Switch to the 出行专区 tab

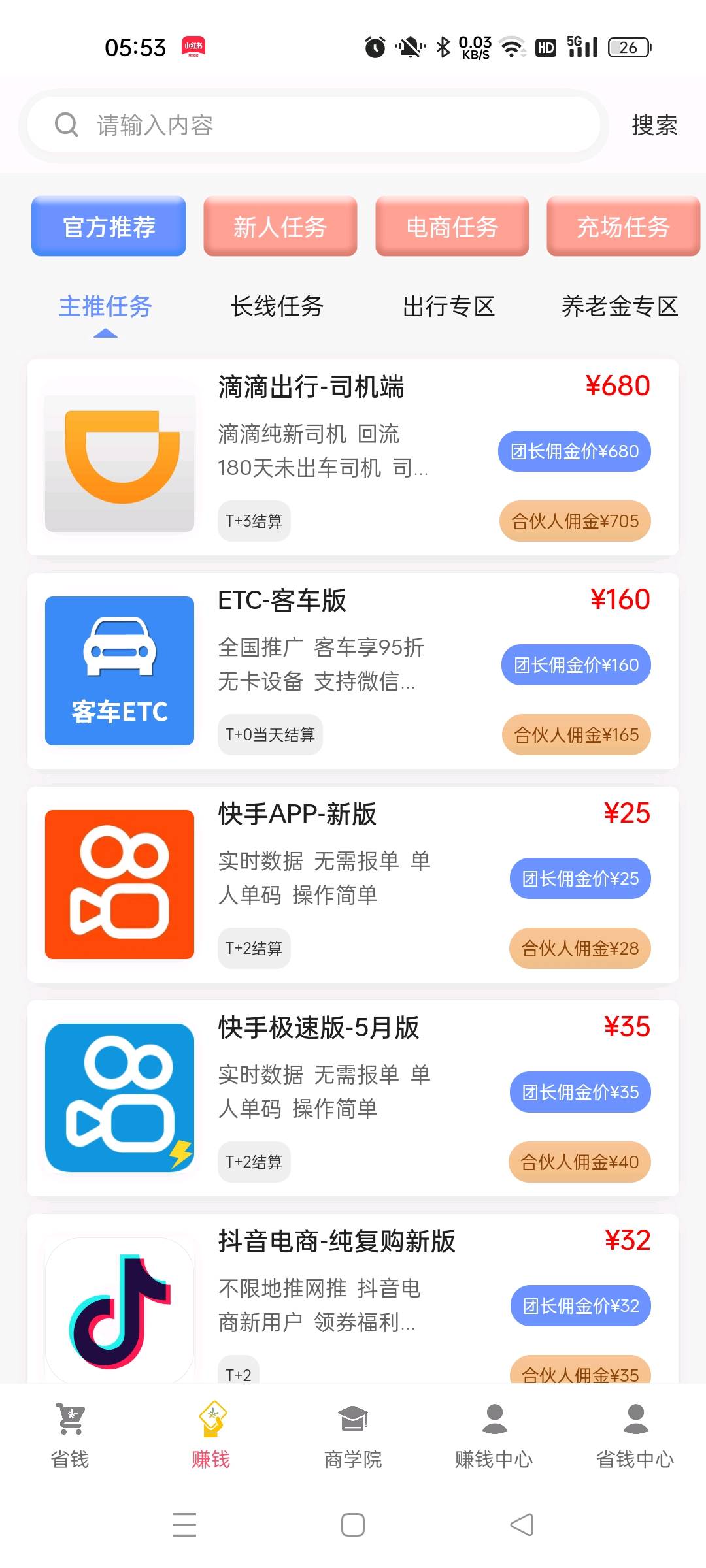pyautogui.click(x=448, y=306)
